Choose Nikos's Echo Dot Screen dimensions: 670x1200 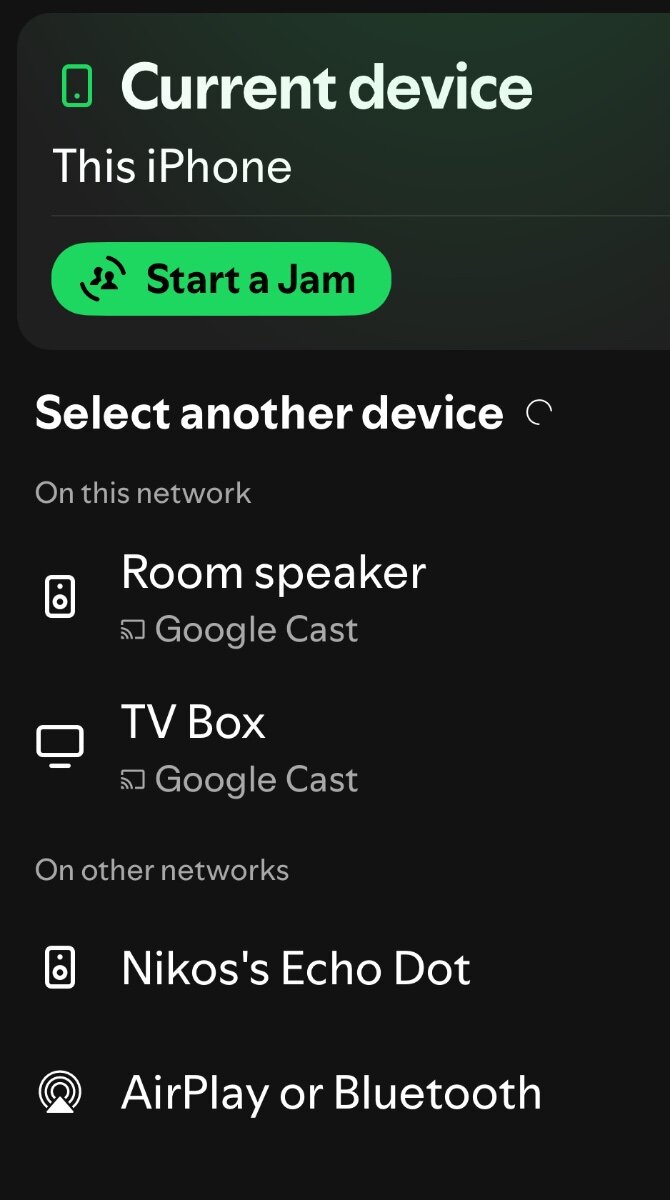click(x=335, y=969)
